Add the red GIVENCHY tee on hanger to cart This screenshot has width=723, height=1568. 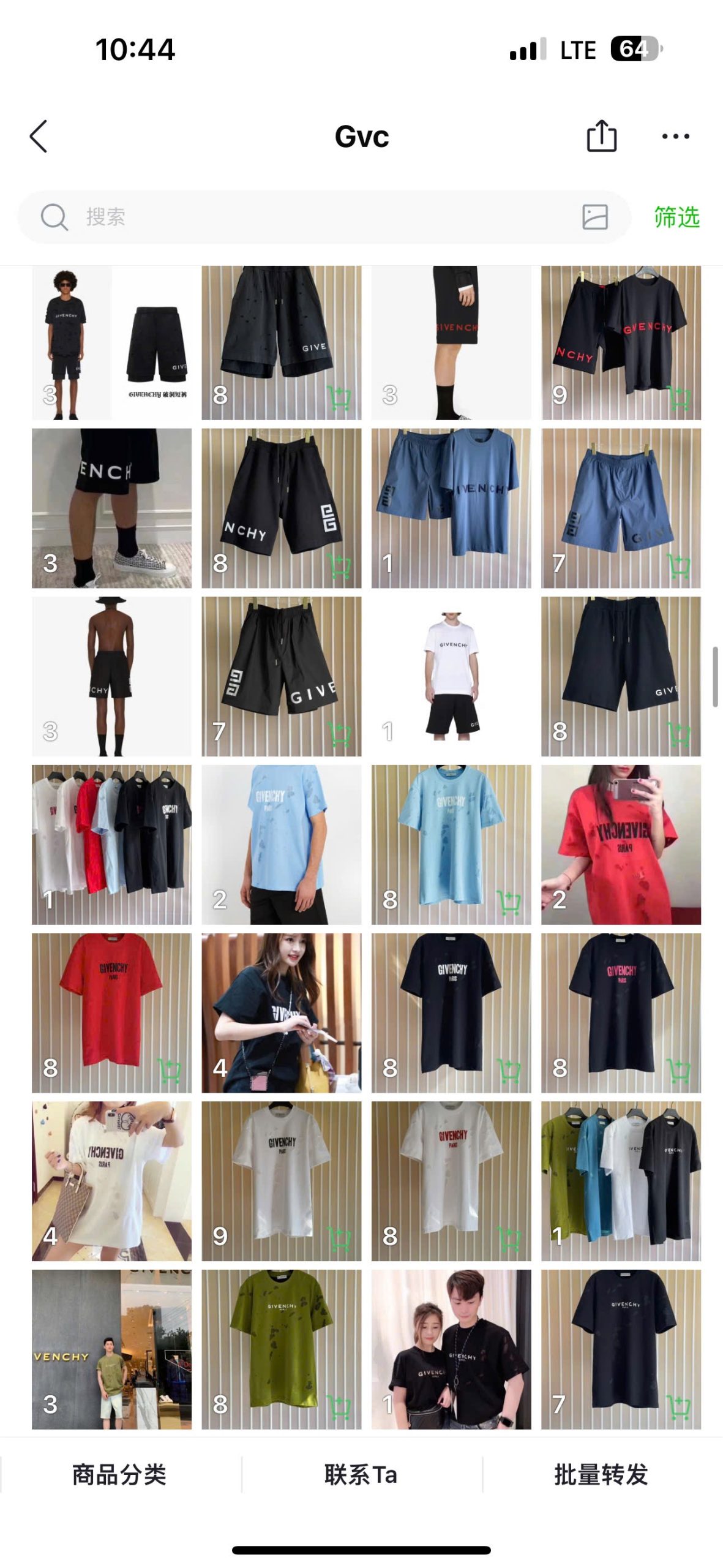click(170, 1070)
